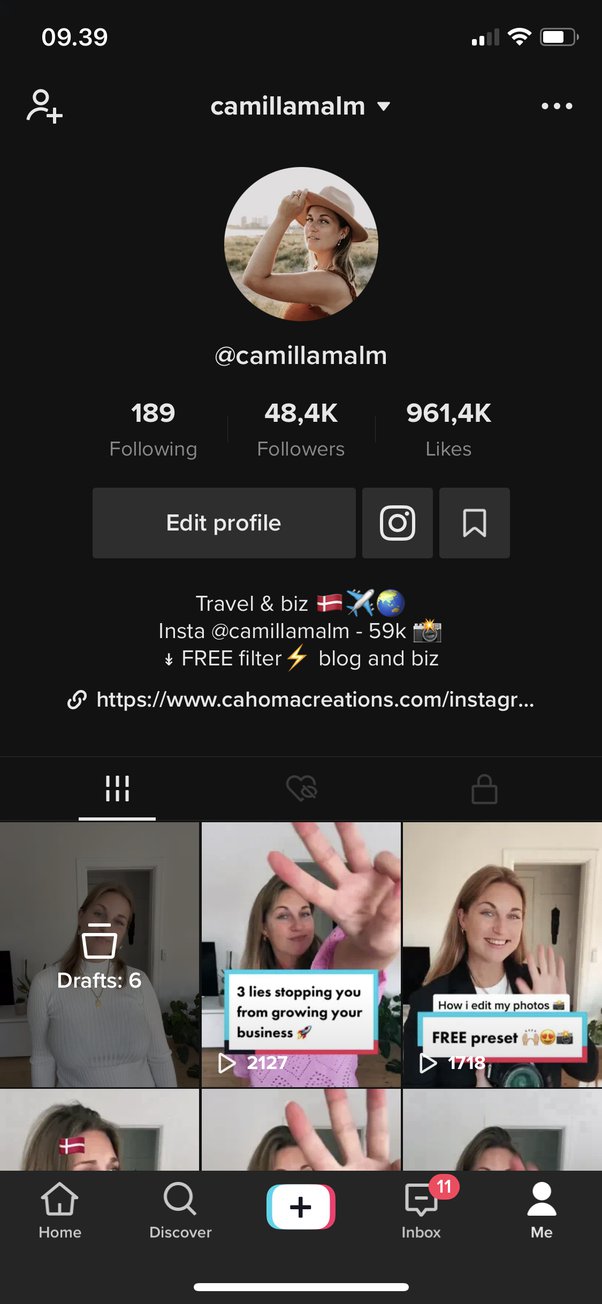
Task: View the 189 Following list
Action: point(153,430)
